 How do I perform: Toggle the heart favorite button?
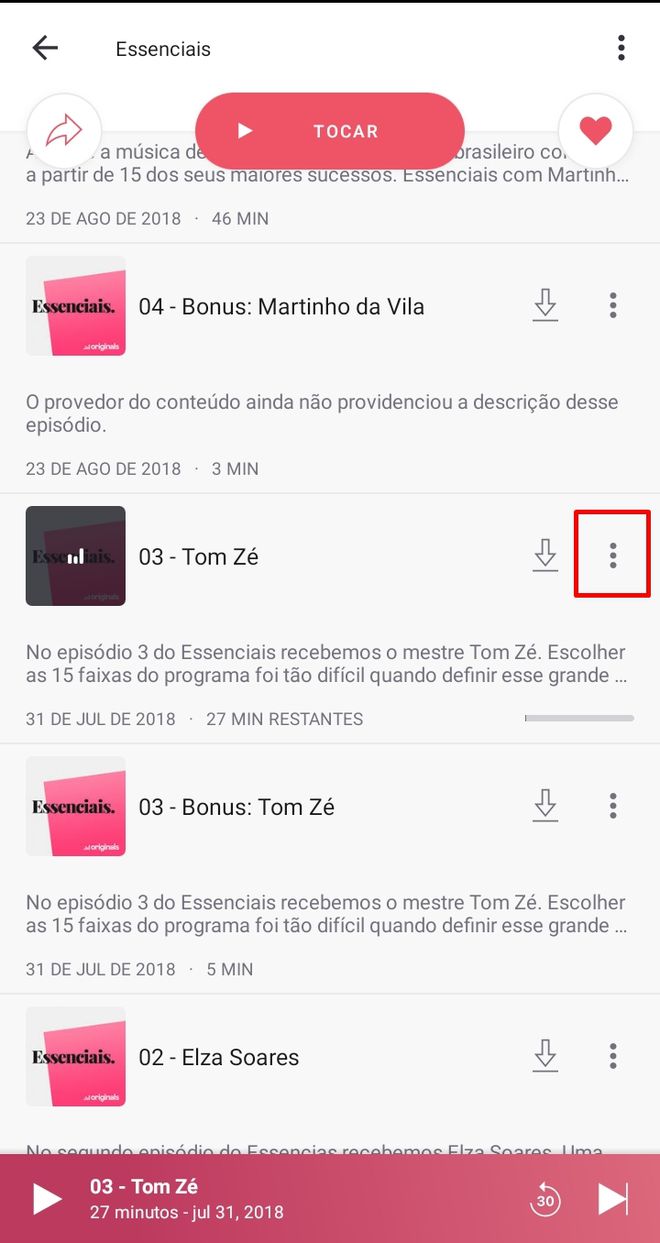click(x=595, y=131)
